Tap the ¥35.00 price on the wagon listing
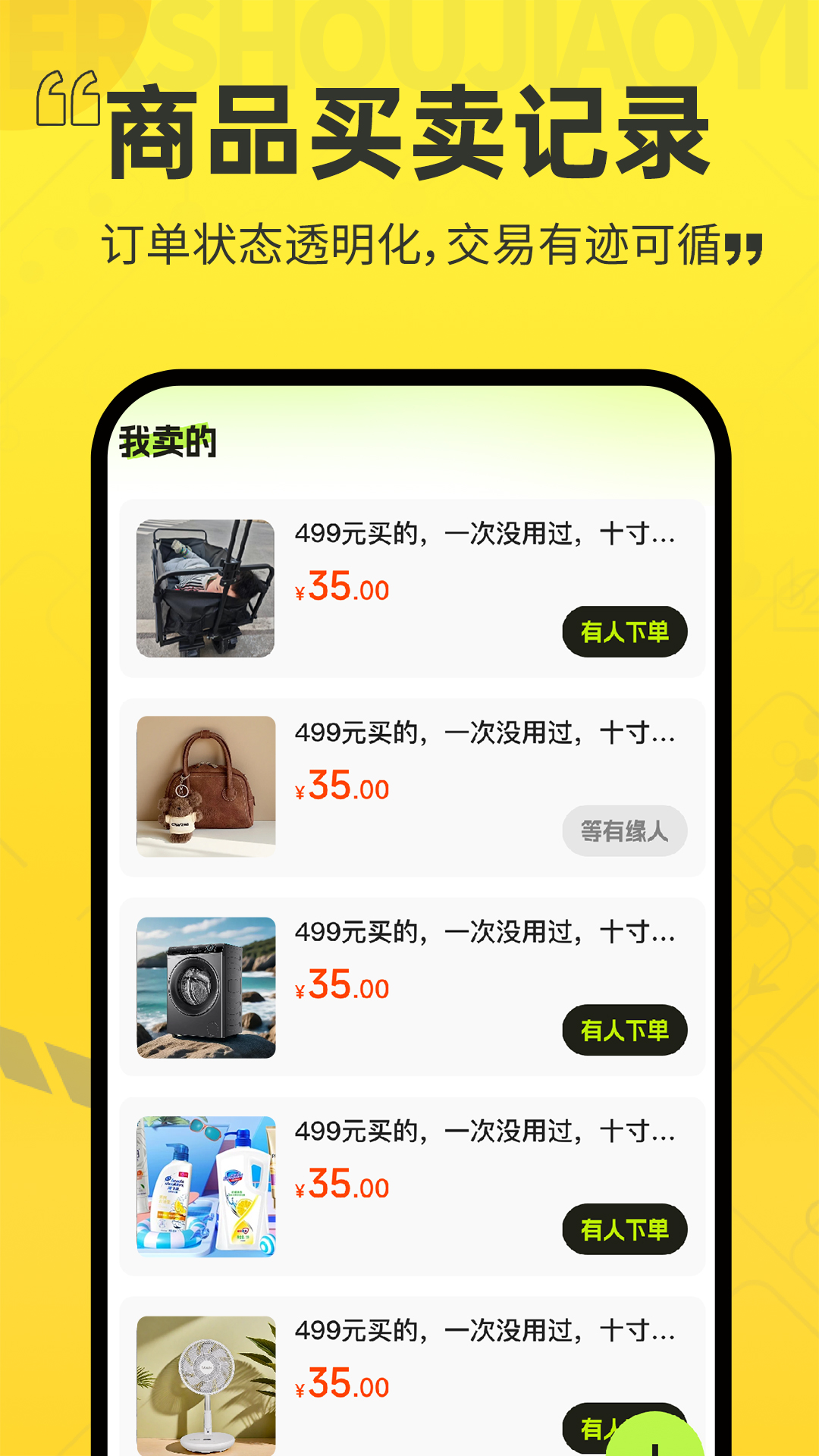This screenshot has height=1456, width=819. click(341, 587)
